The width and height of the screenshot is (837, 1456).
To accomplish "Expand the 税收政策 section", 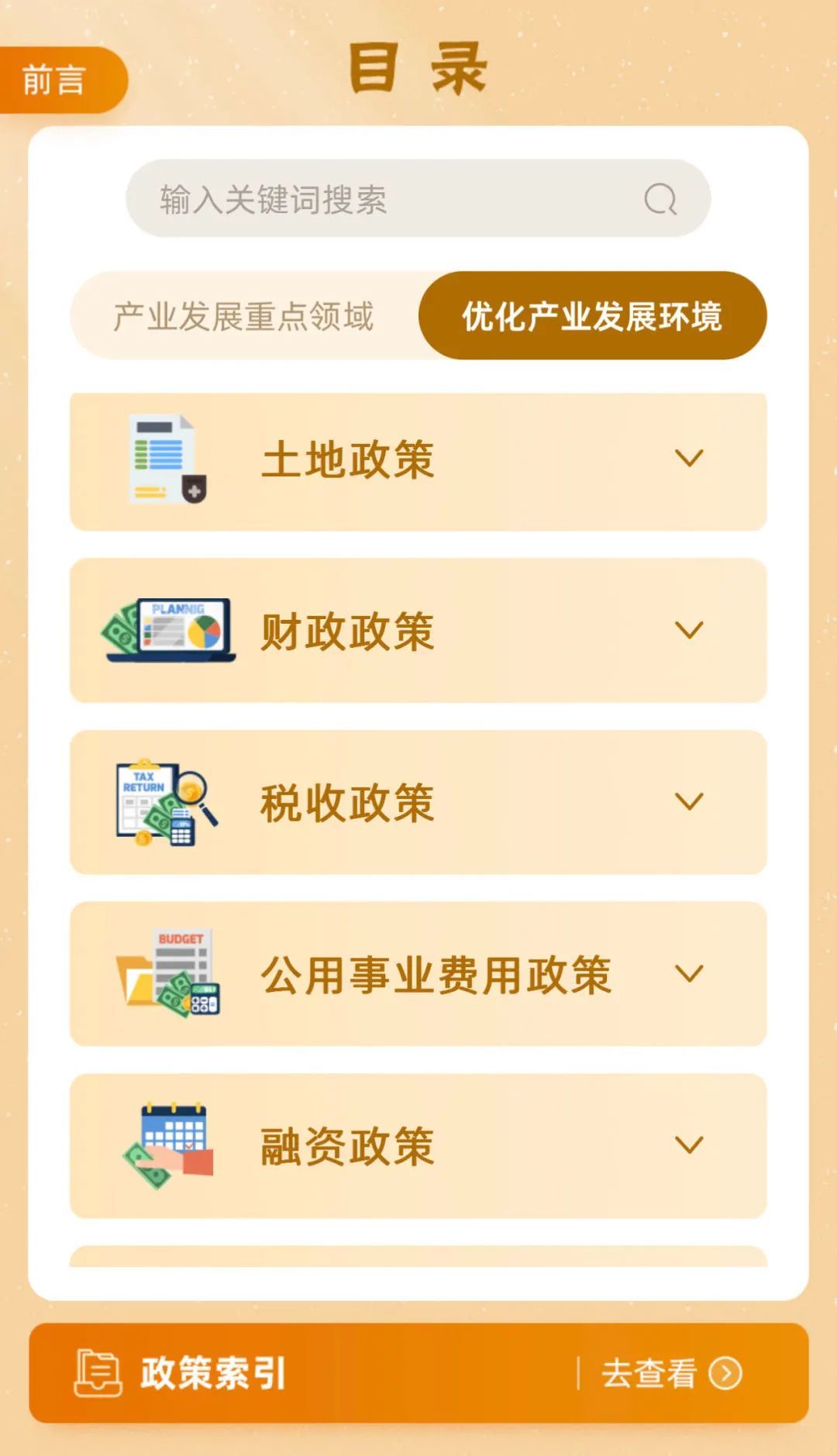I will coord(689,801).
